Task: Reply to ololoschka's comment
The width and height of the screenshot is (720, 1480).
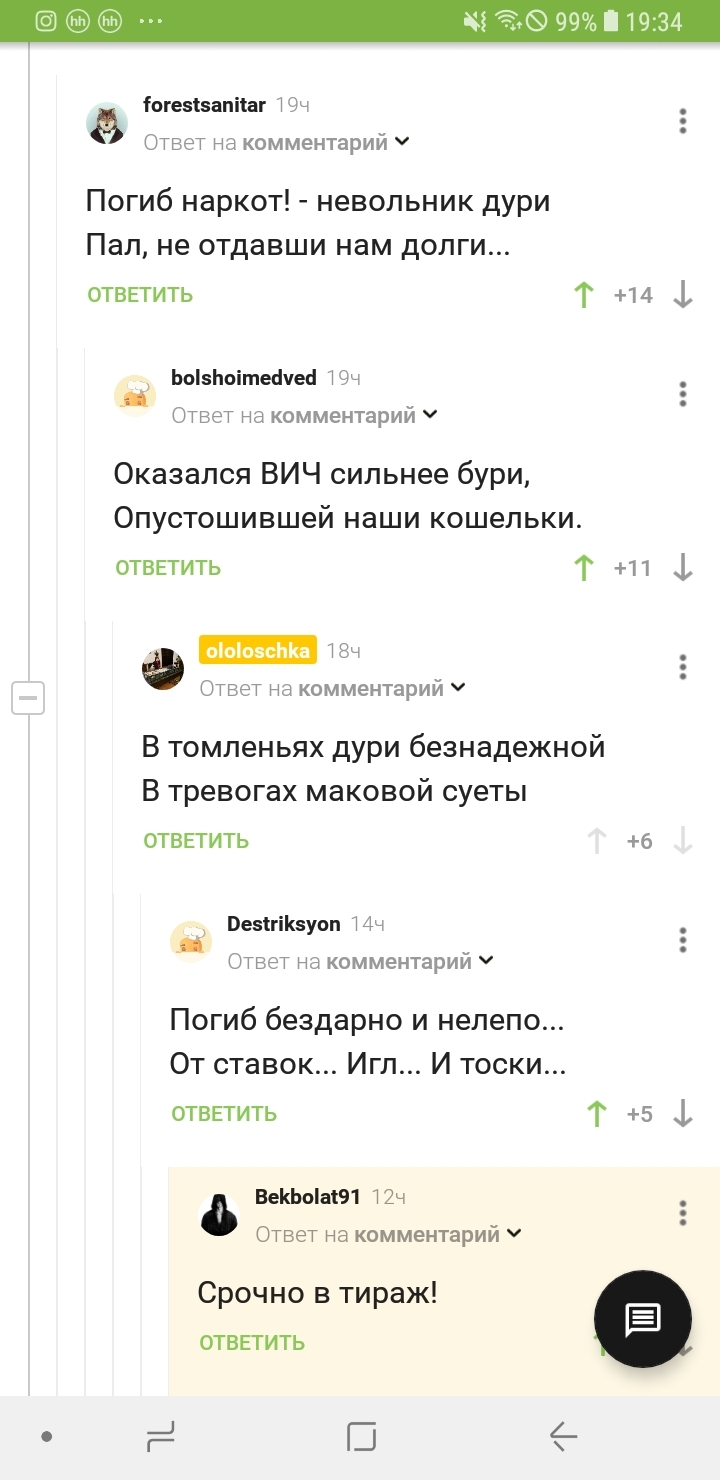Action: tap(196, 841)
